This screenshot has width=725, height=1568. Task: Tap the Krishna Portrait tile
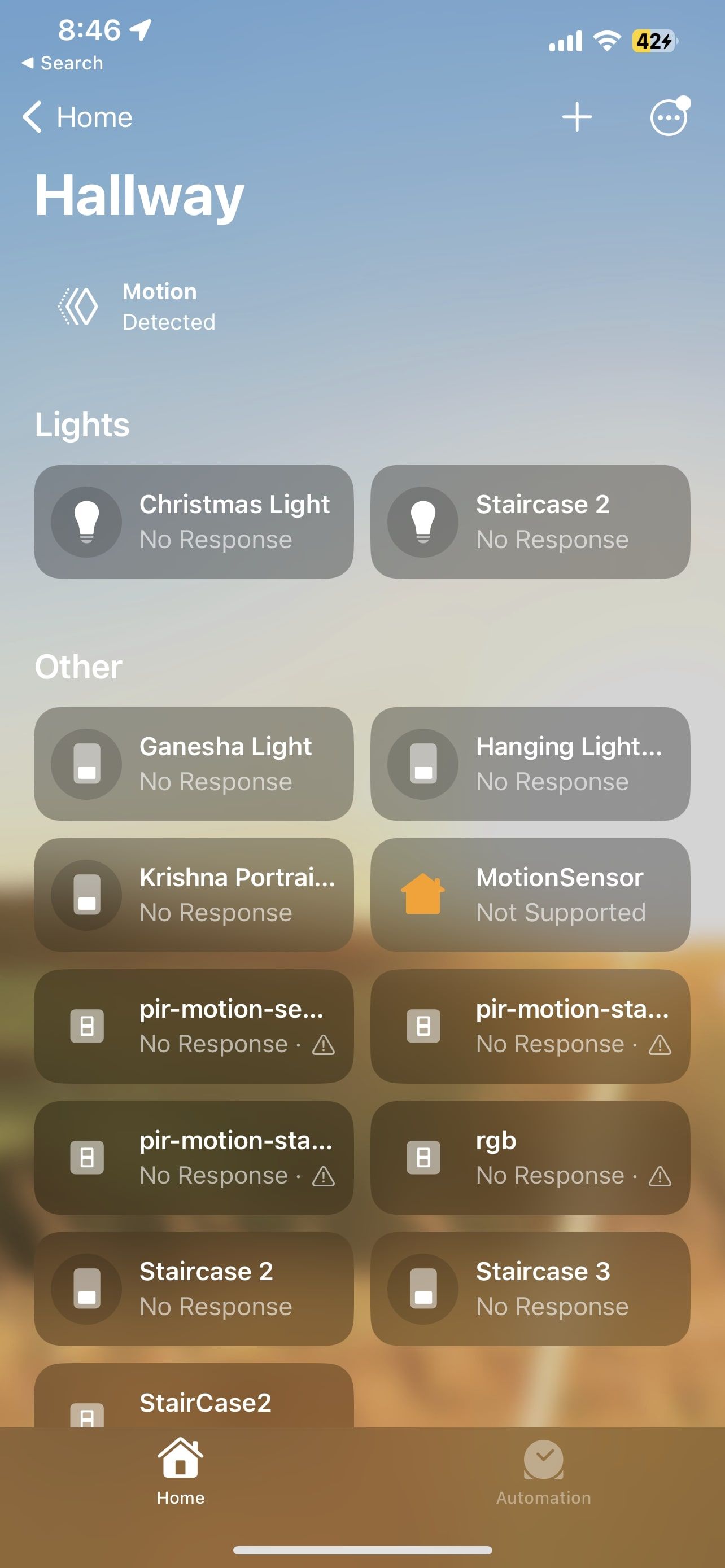coord(194,895)
